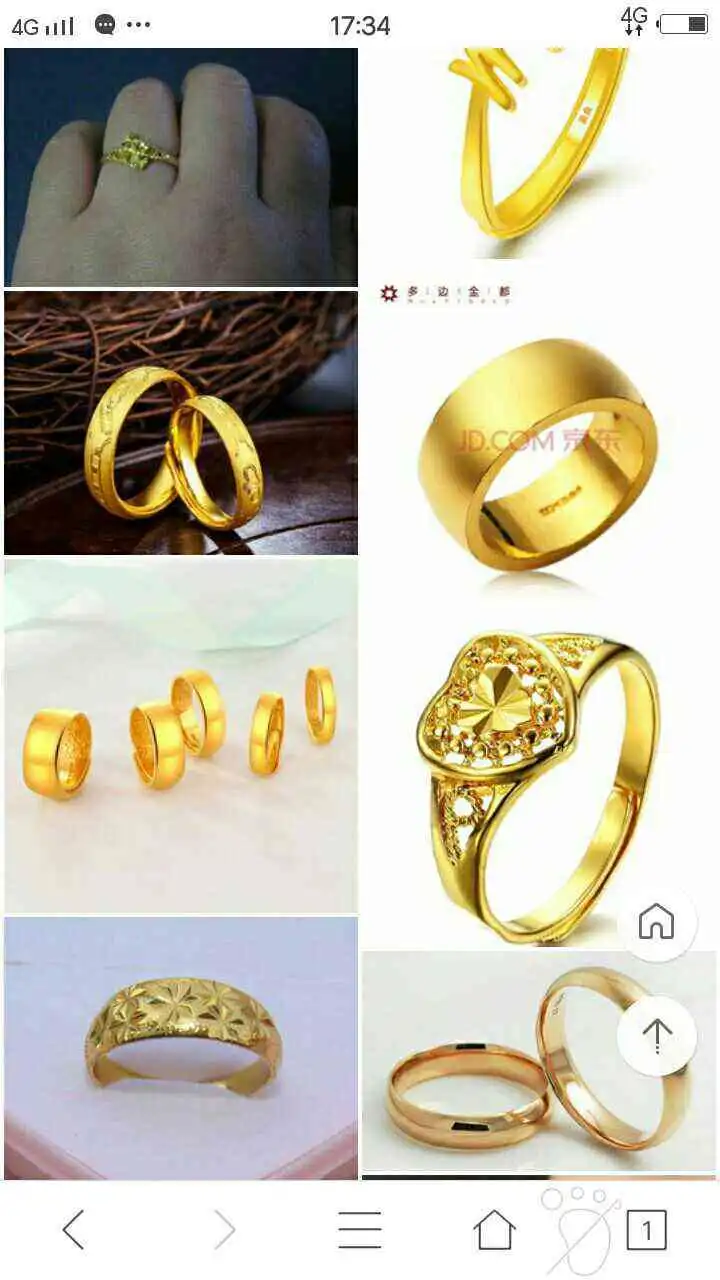Open the wide matte gold band image
Screen dimensions: 720x1280
538,440
